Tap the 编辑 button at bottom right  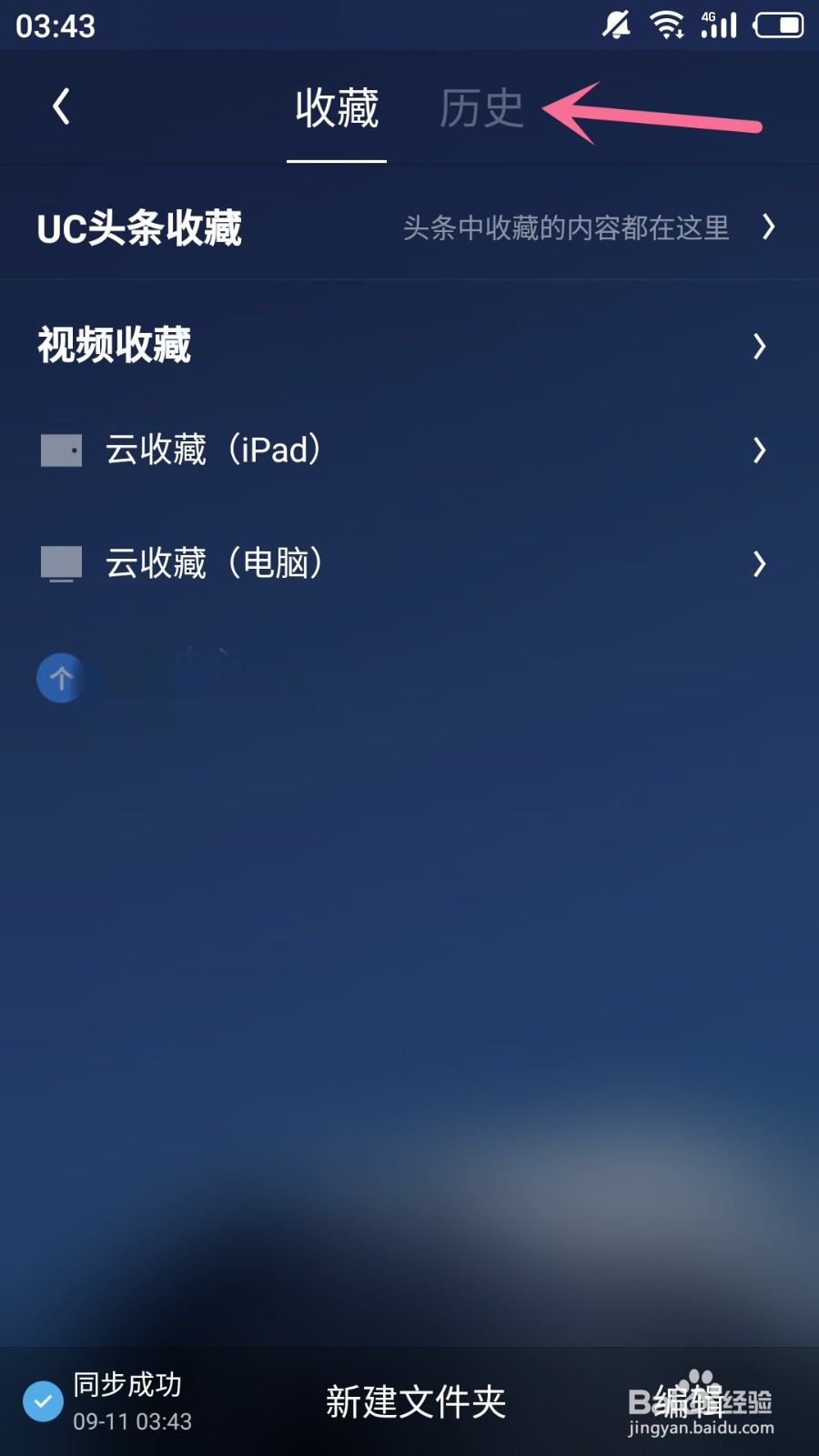pos(692,1401)
